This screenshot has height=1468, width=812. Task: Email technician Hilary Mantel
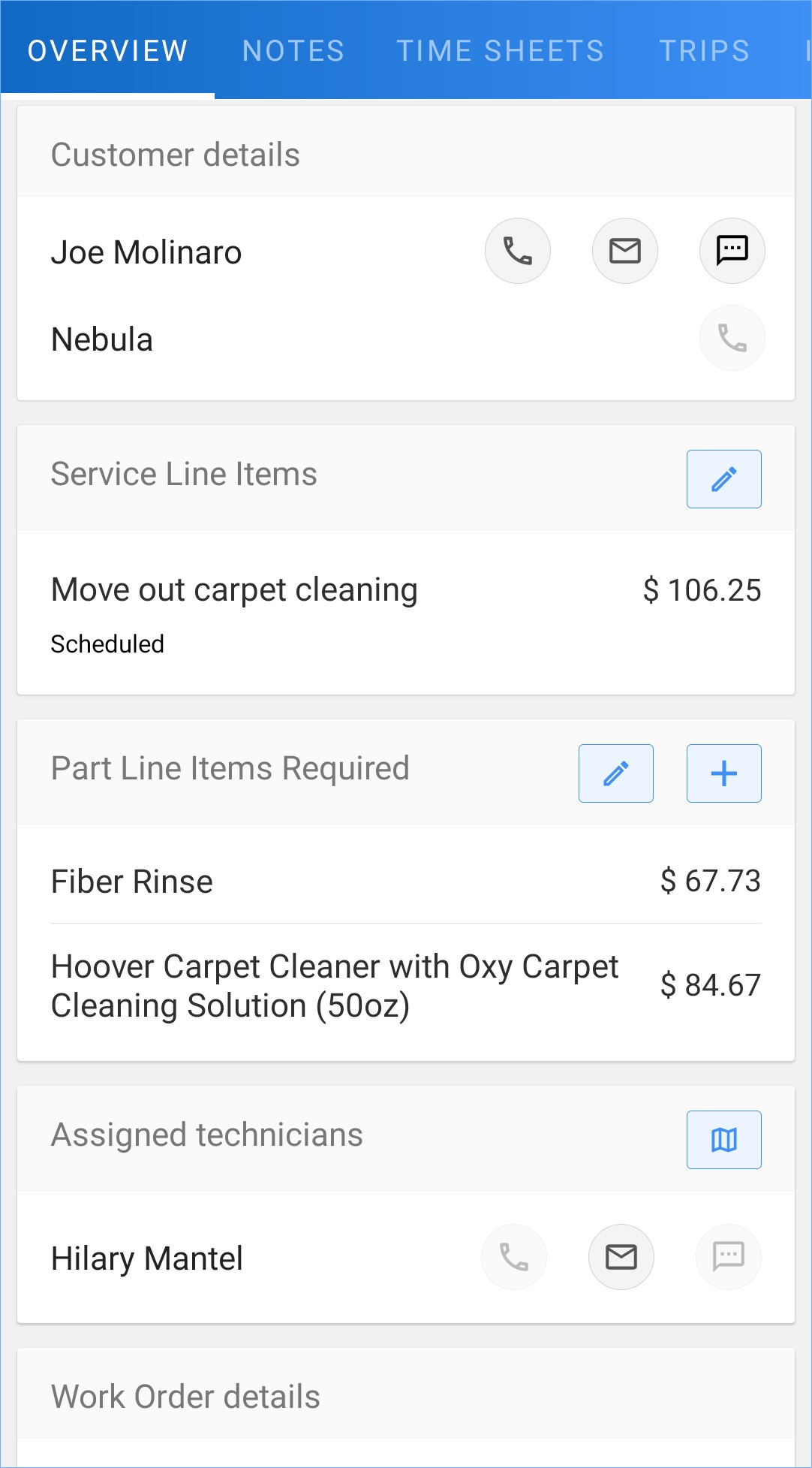pos(621,1257)
